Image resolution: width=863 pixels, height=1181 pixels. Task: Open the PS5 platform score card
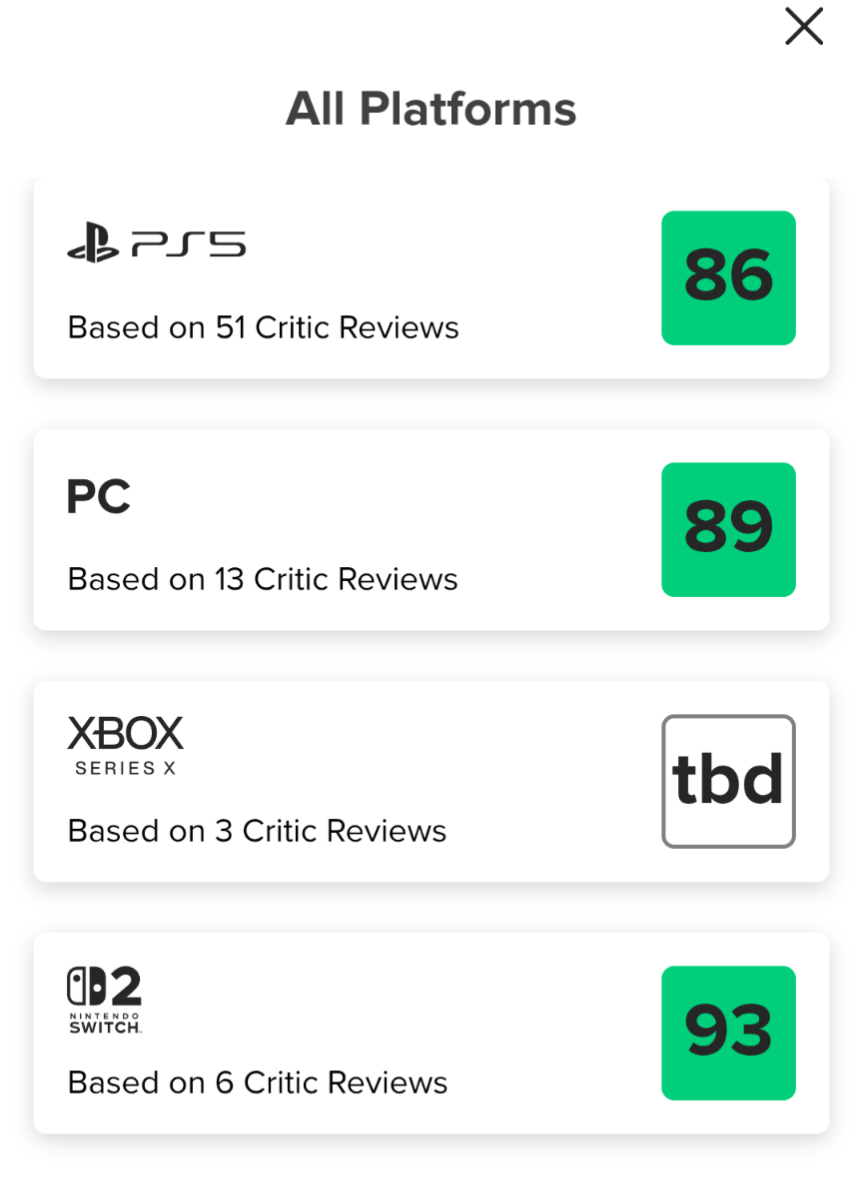[x=431, y=278]
